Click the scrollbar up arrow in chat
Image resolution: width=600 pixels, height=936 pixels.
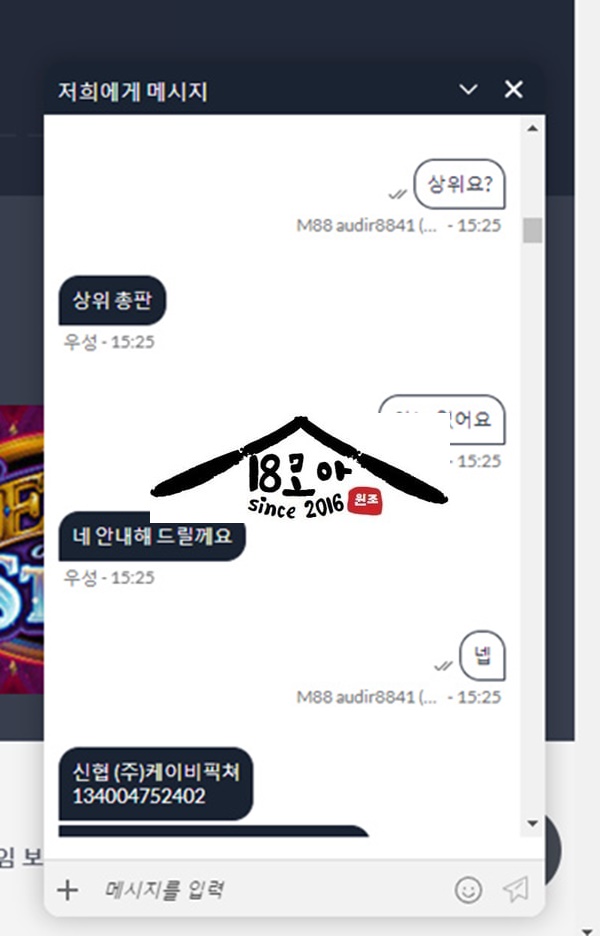tap(532, 128)
